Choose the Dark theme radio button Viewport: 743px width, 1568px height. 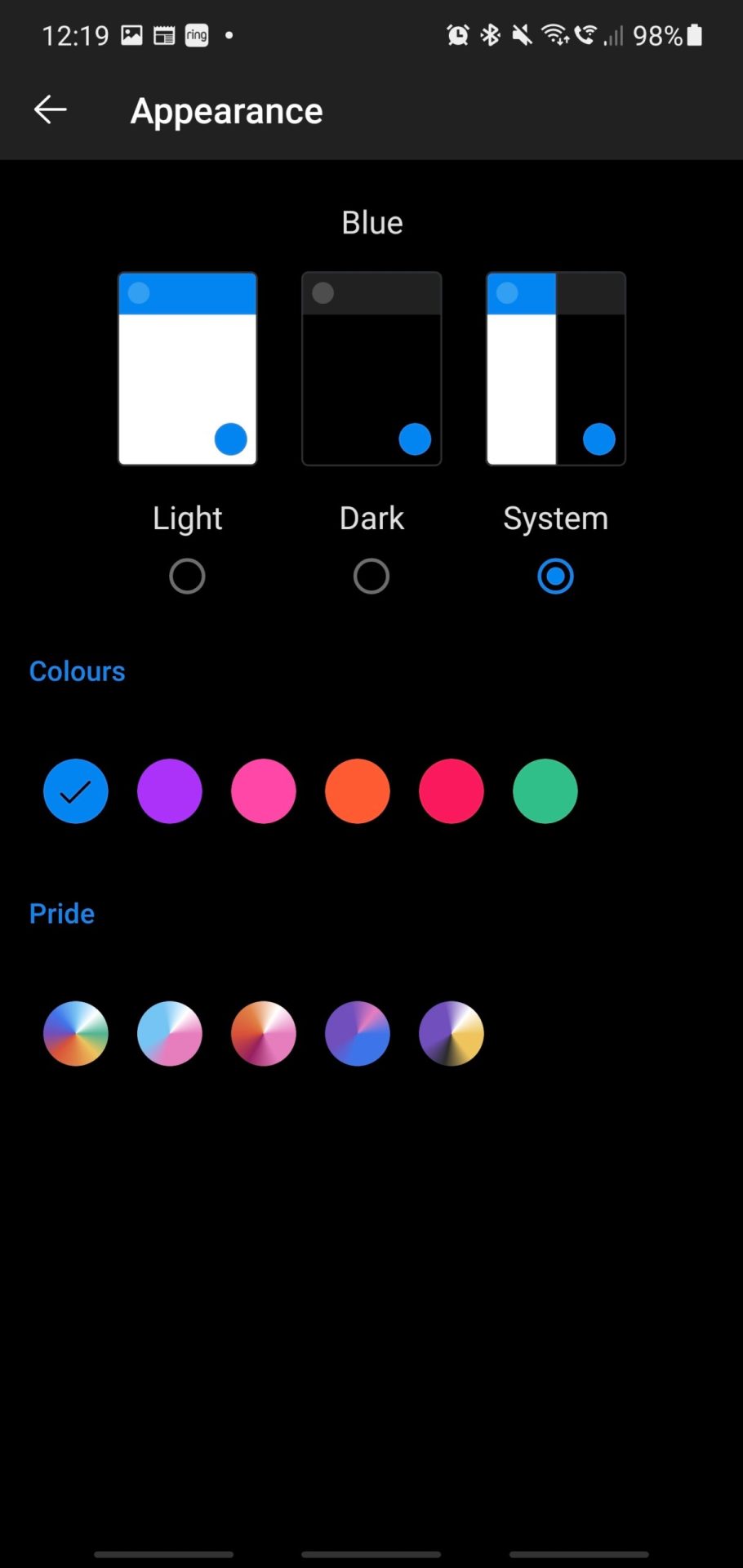click(x=371, y=577)
